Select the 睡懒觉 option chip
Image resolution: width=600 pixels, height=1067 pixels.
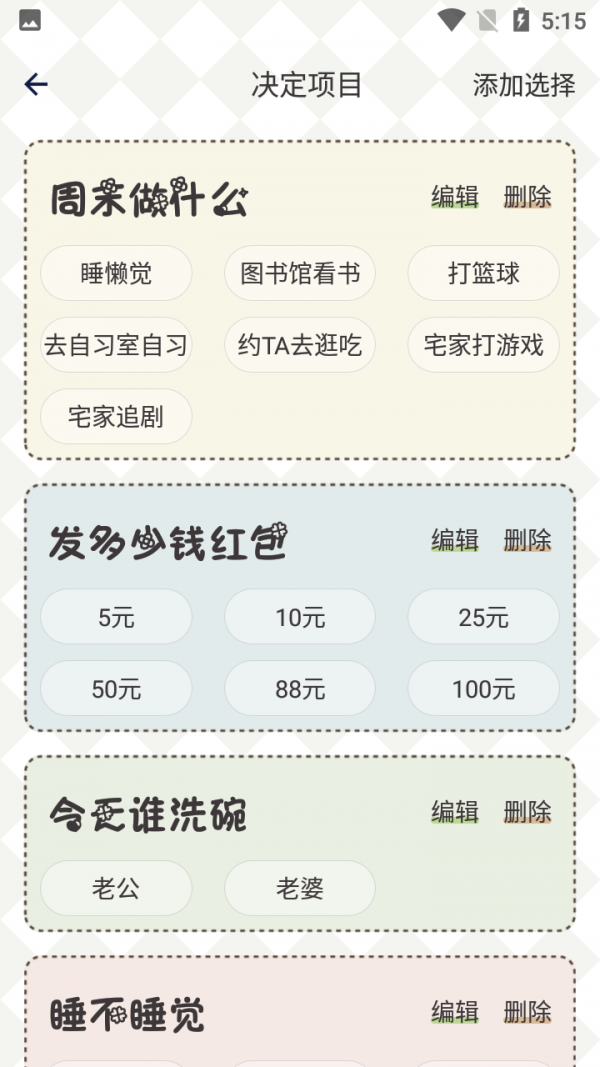(116, 273)
